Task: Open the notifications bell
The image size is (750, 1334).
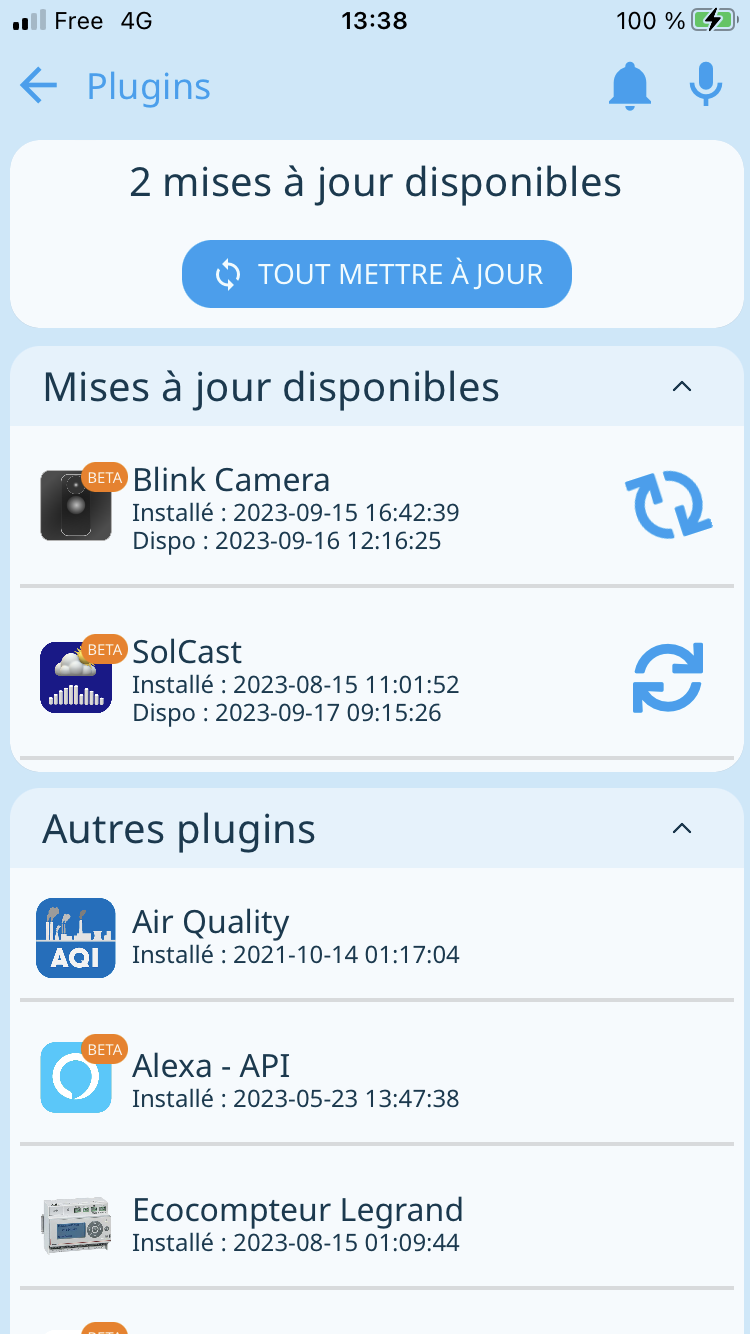Action: point(630,87)
